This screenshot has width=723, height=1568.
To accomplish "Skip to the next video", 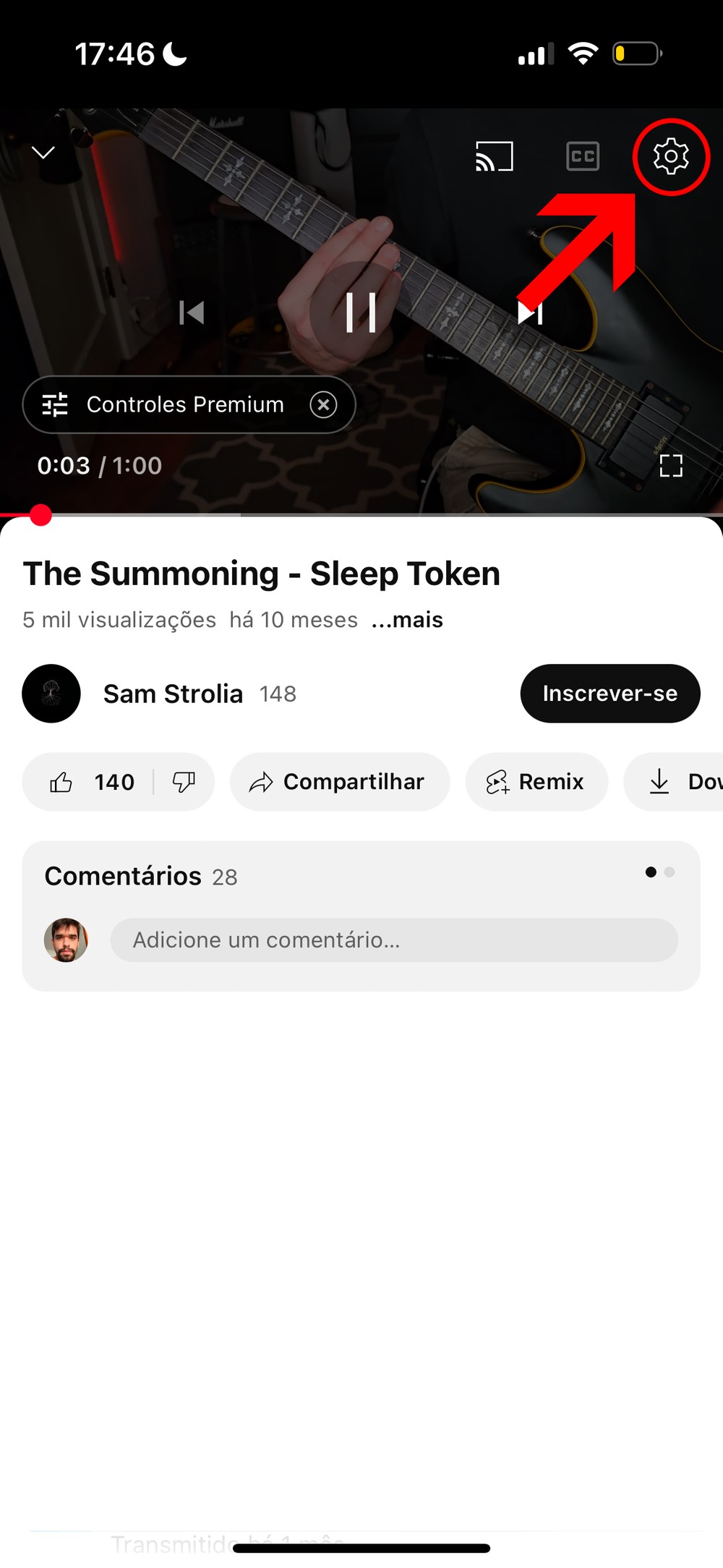I will tap(531, 312).
